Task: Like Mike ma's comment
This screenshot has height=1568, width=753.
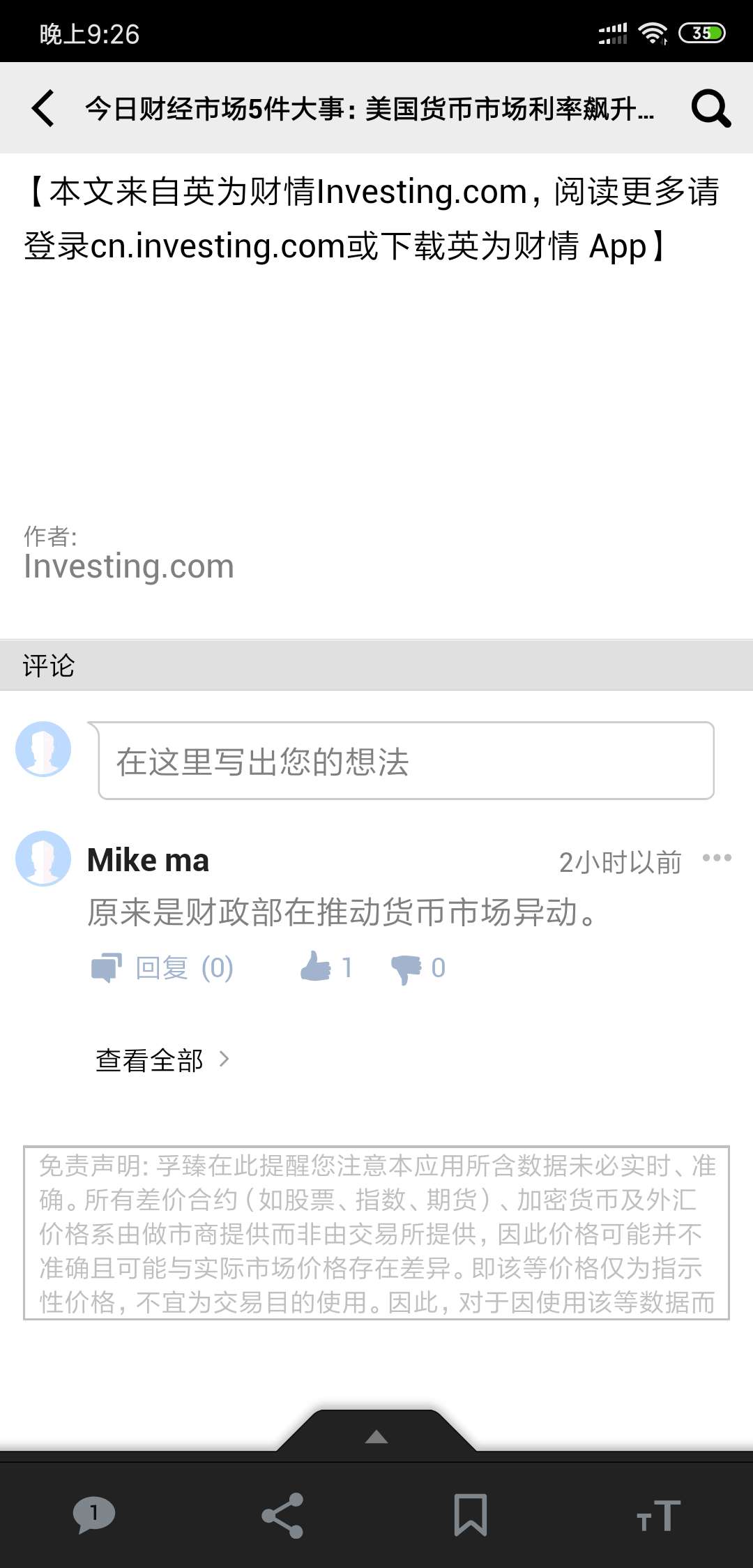Action: coord(326,967)
